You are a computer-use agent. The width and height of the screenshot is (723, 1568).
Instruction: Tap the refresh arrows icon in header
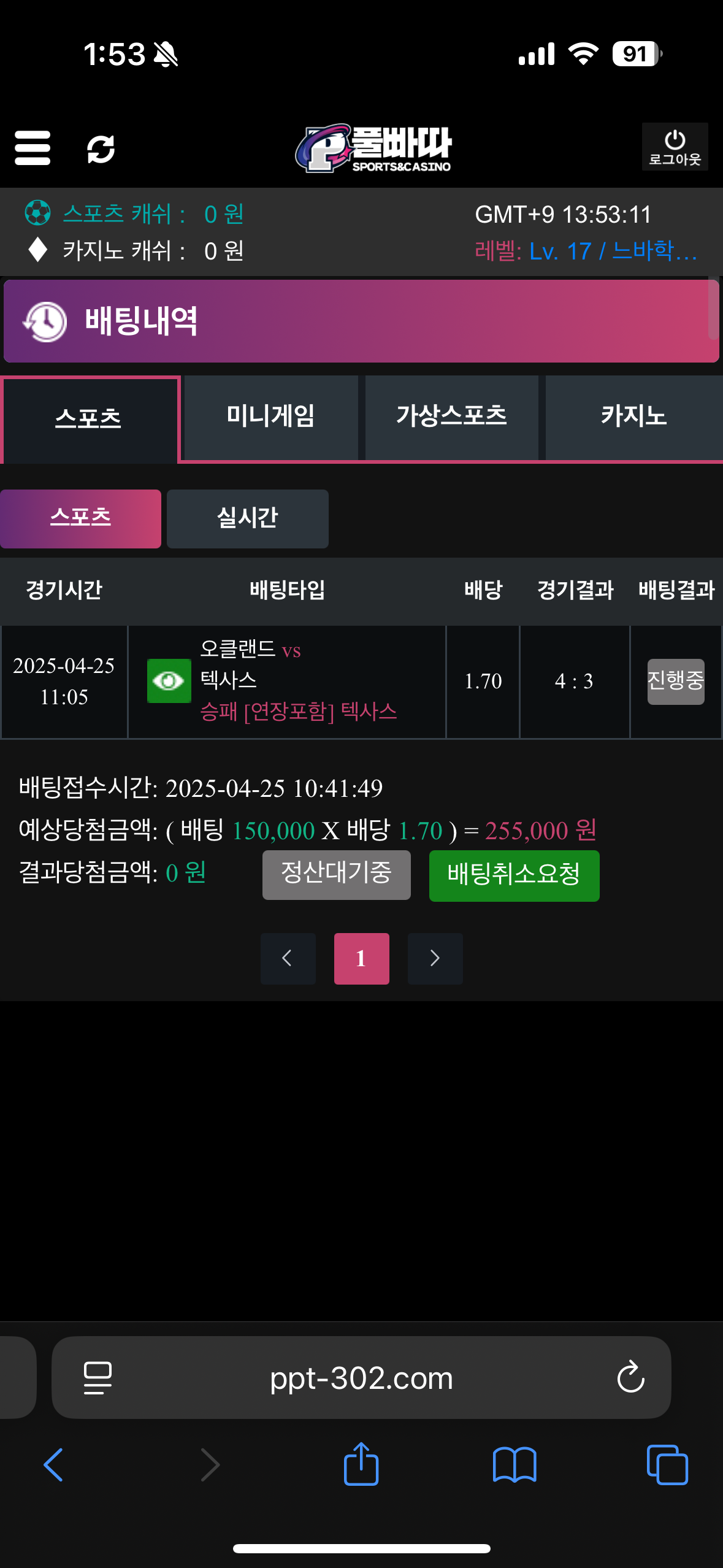101,149
